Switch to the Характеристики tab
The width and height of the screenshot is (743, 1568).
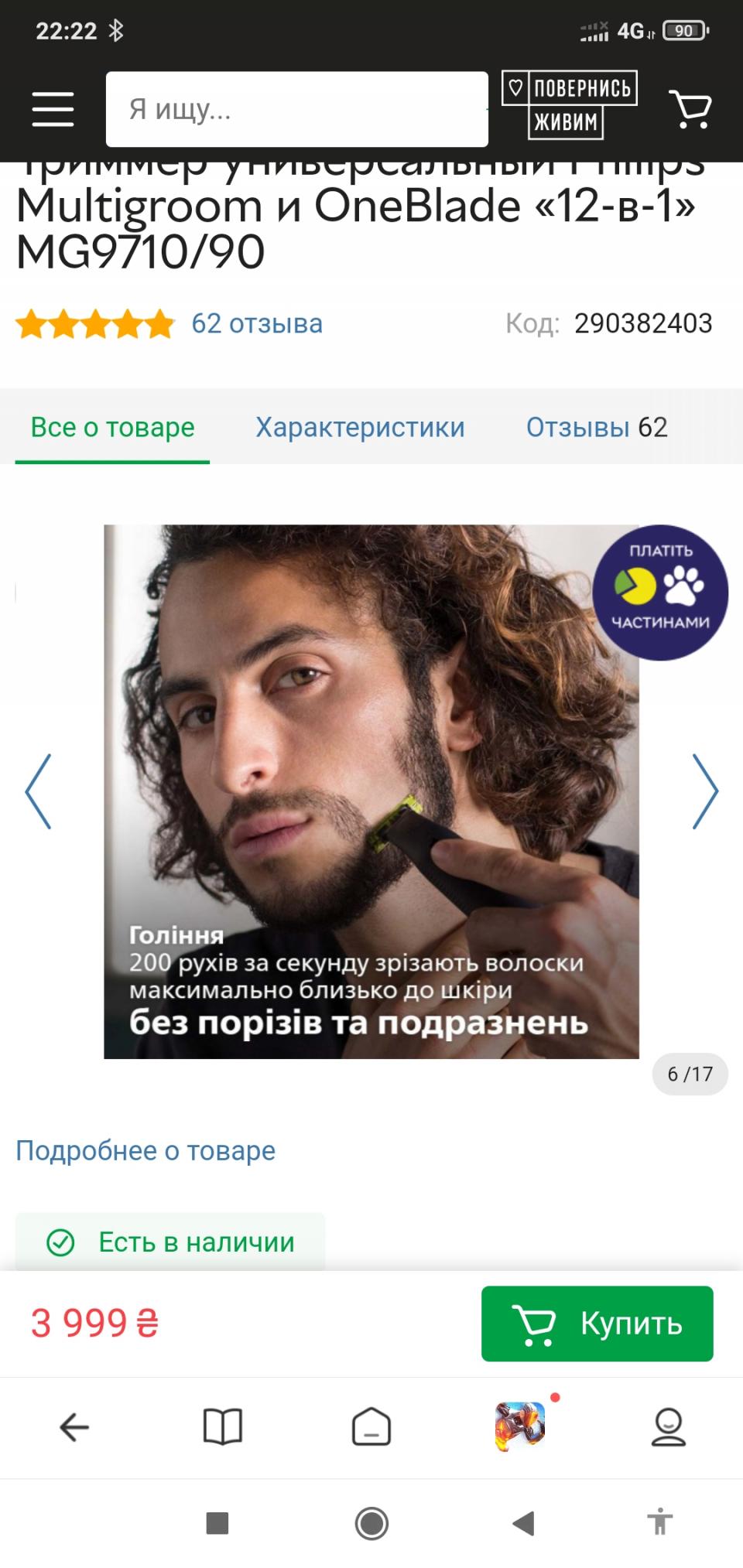[360, 427]
